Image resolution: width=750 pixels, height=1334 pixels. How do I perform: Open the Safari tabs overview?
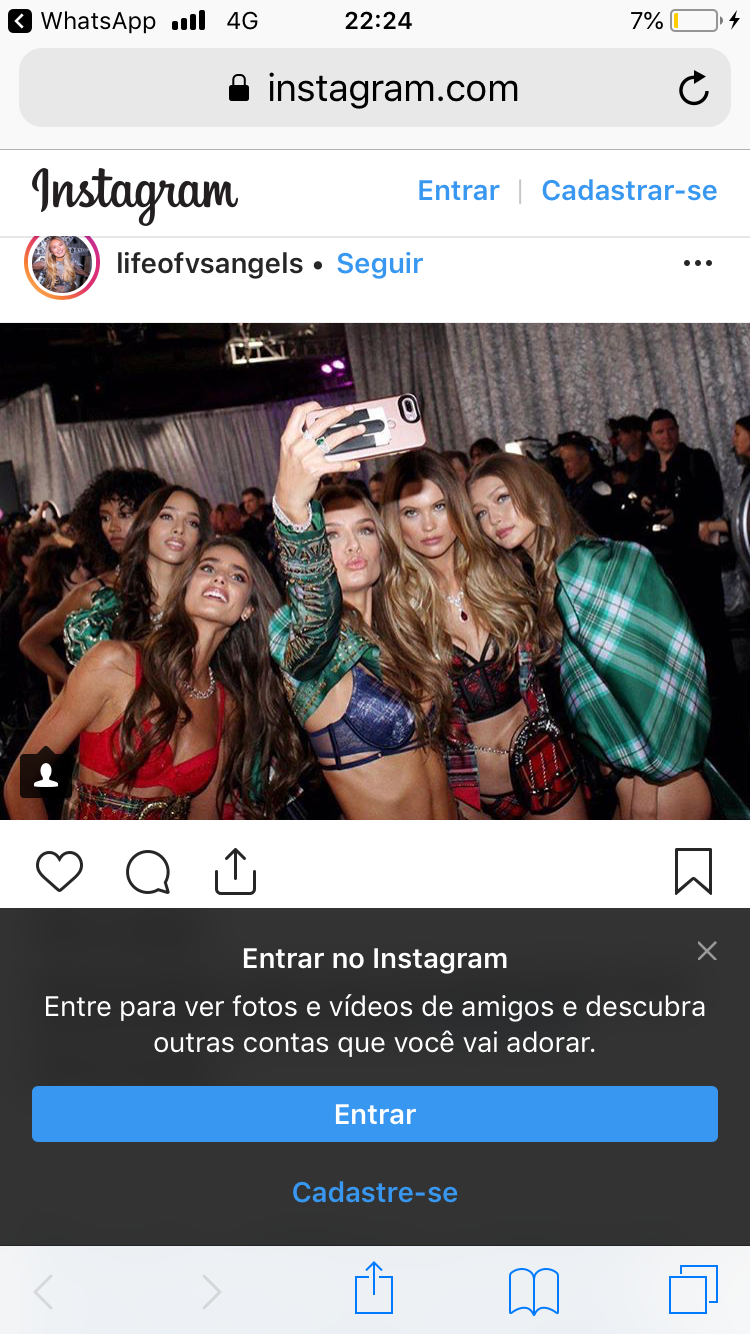[693, 1290]
